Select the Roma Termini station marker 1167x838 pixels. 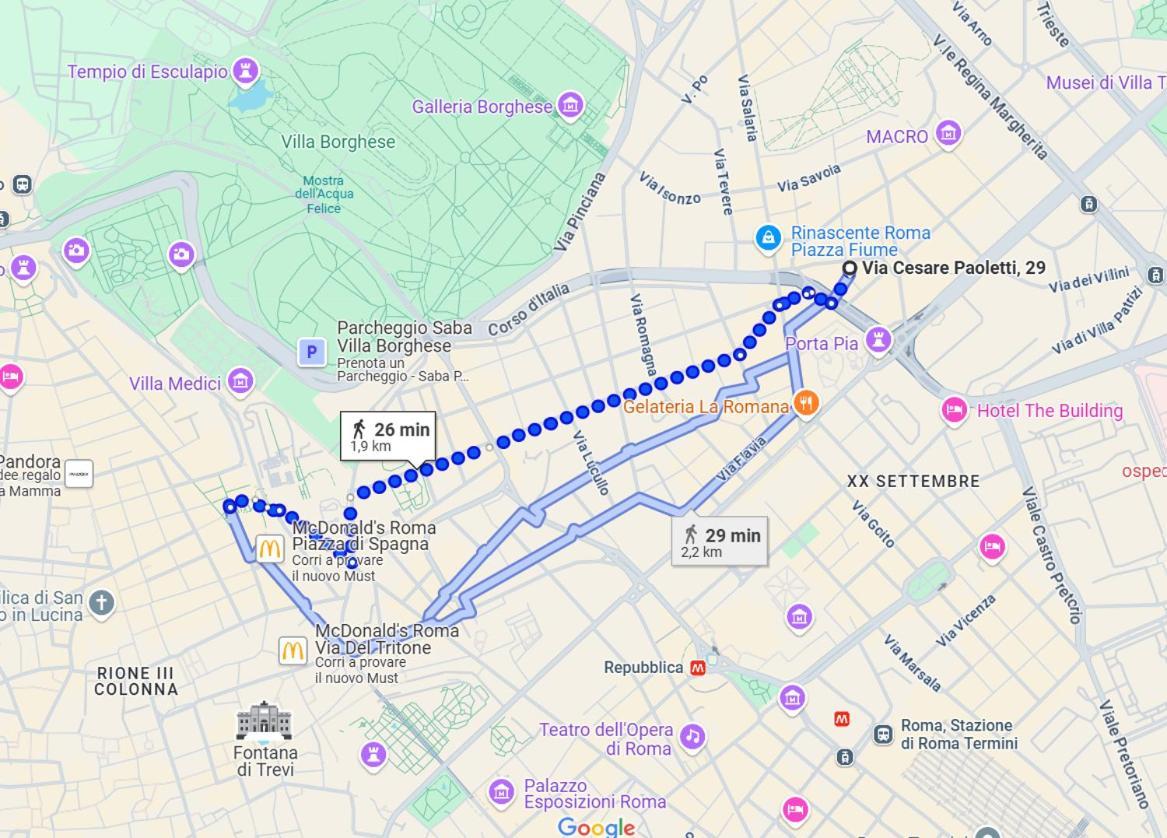tap(883, 735)
